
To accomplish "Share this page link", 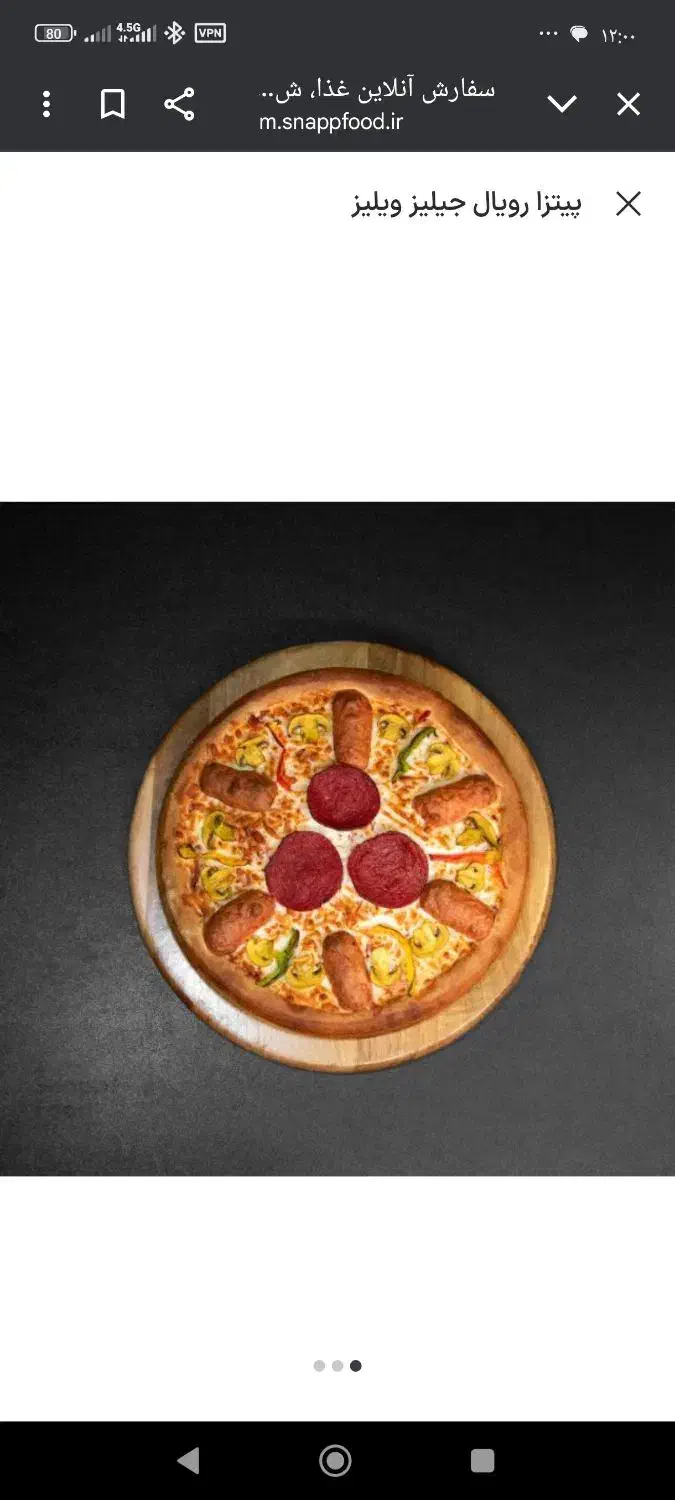I will coord(179,104).
